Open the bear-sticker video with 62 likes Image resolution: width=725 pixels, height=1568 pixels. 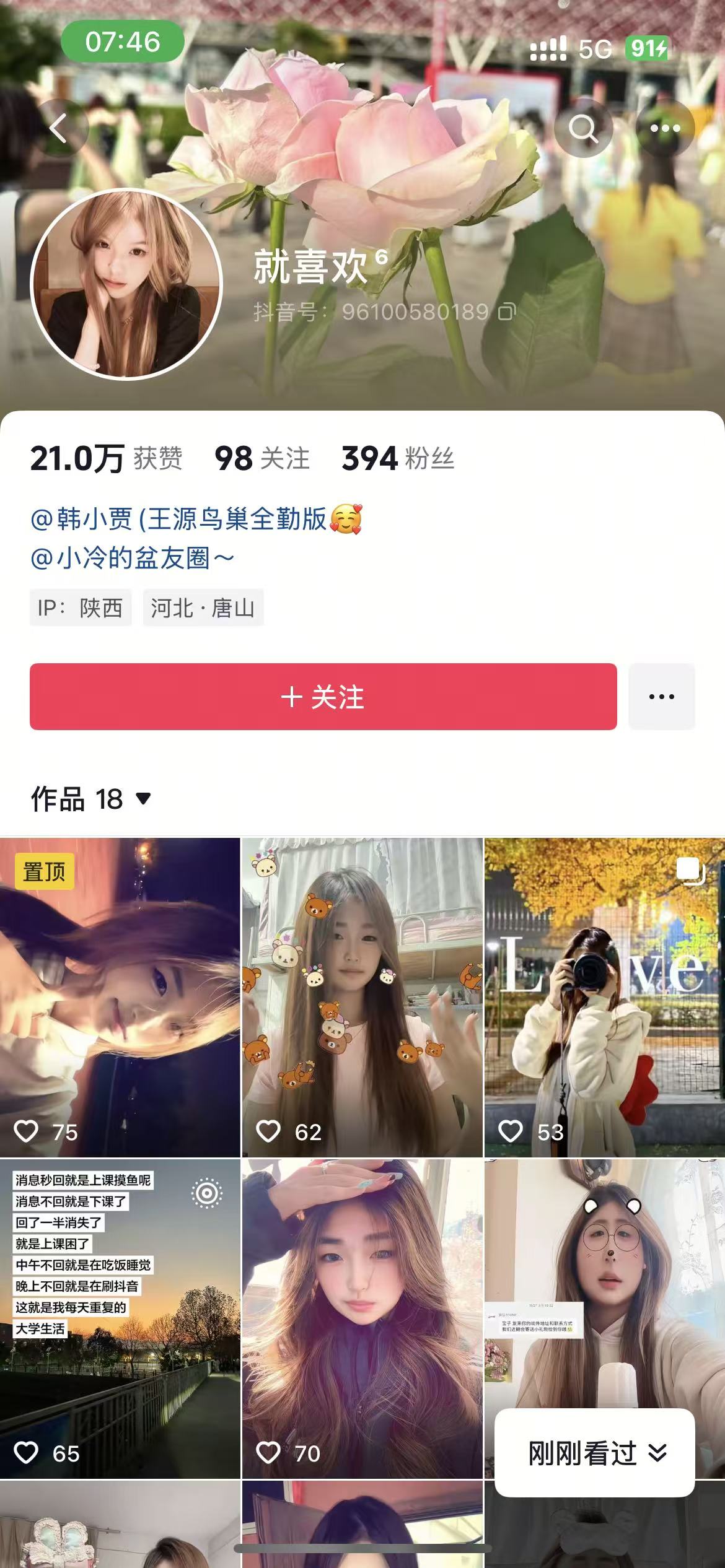pos(362,997)
